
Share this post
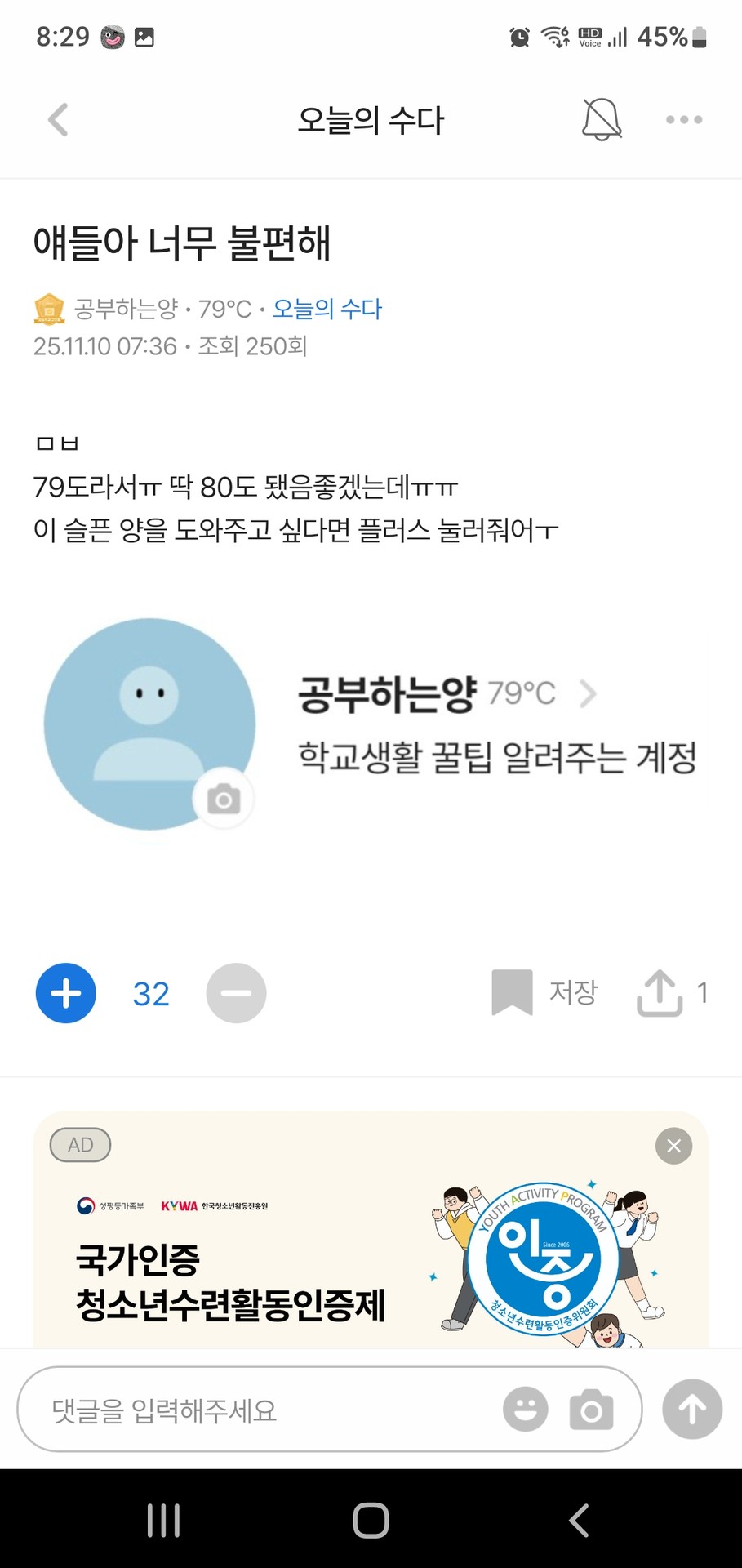click(x=660, y=992)
